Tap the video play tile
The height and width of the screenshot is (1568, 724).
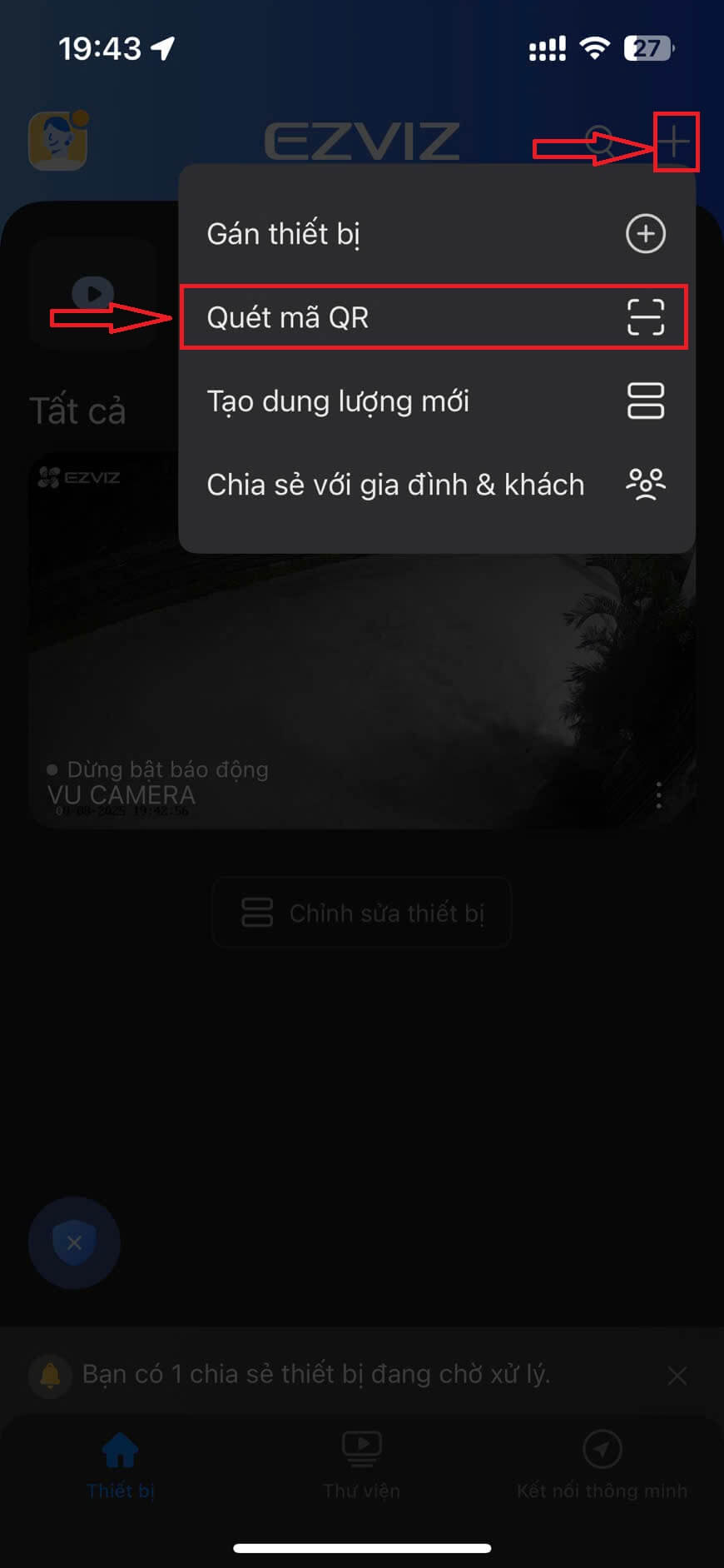[92, 293]
